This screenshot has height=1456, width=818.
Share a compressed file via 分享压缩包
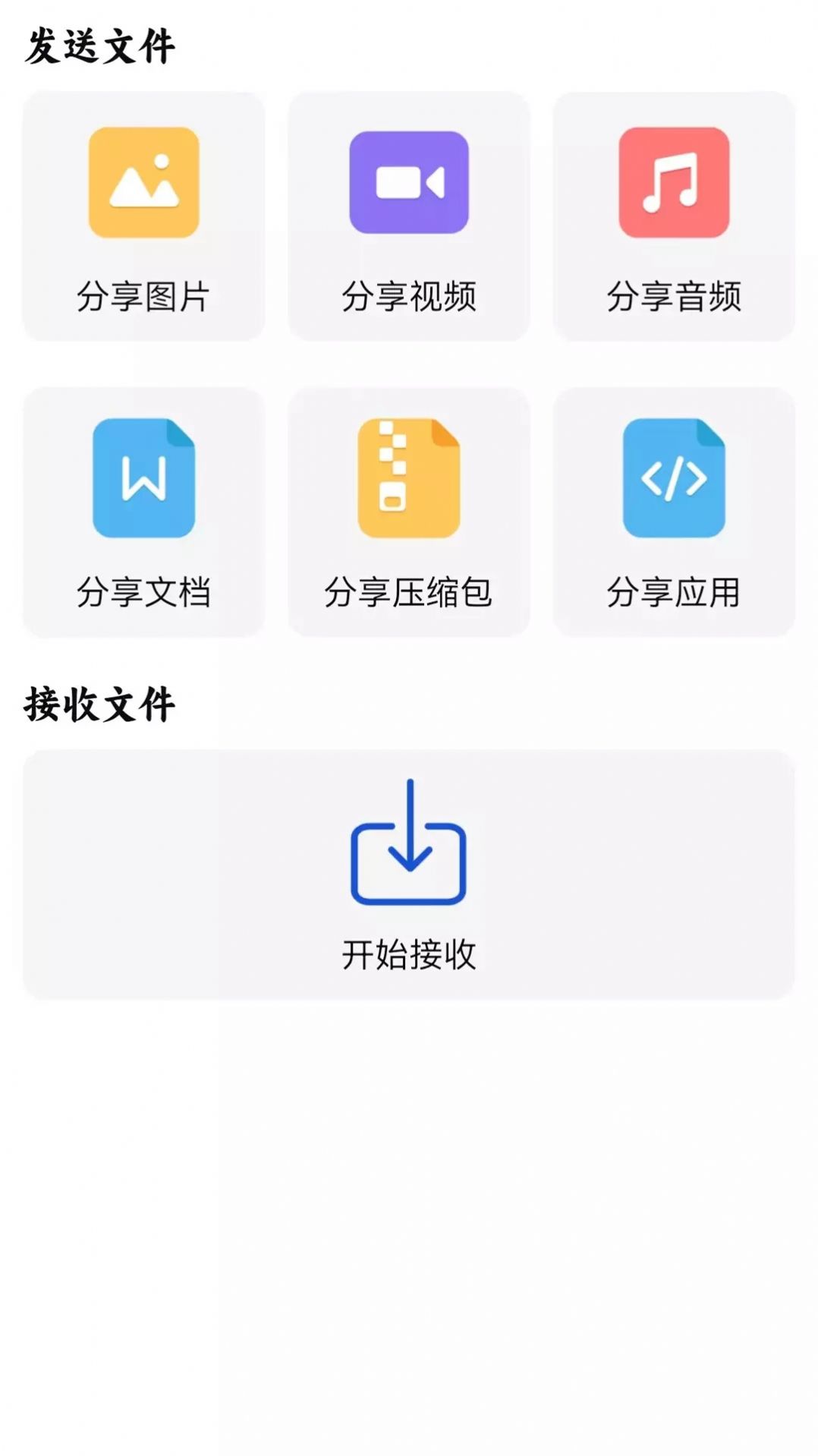[x=409, y=513]
